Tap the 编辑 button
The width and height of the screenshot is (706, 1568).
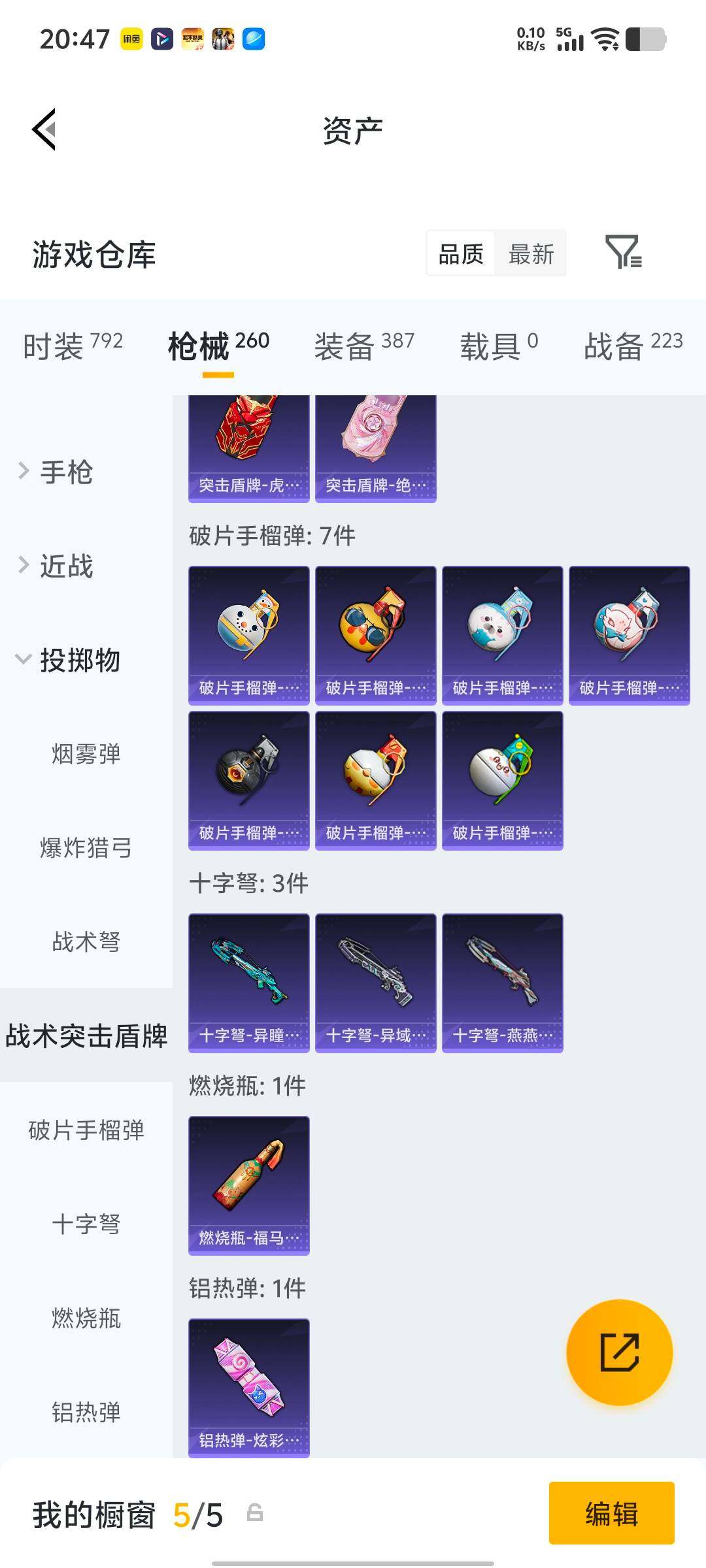pos(612,1513)
